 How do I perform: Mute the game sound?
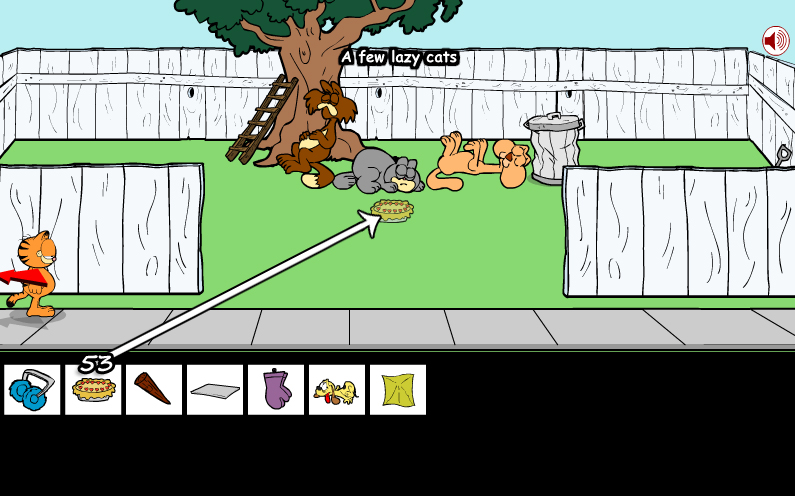coord(775,41)
